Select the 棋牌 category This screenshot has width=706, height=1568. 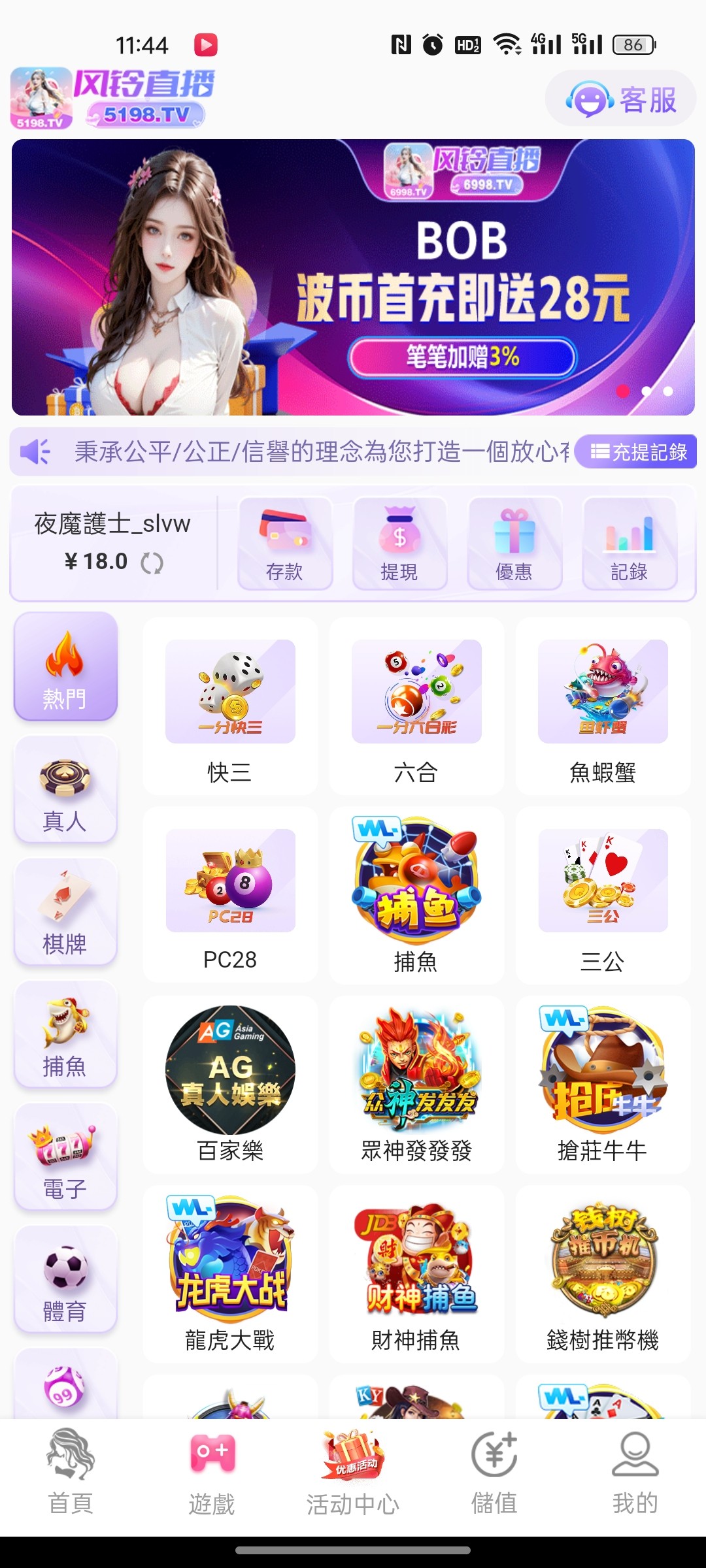click(x=65, y=912)
